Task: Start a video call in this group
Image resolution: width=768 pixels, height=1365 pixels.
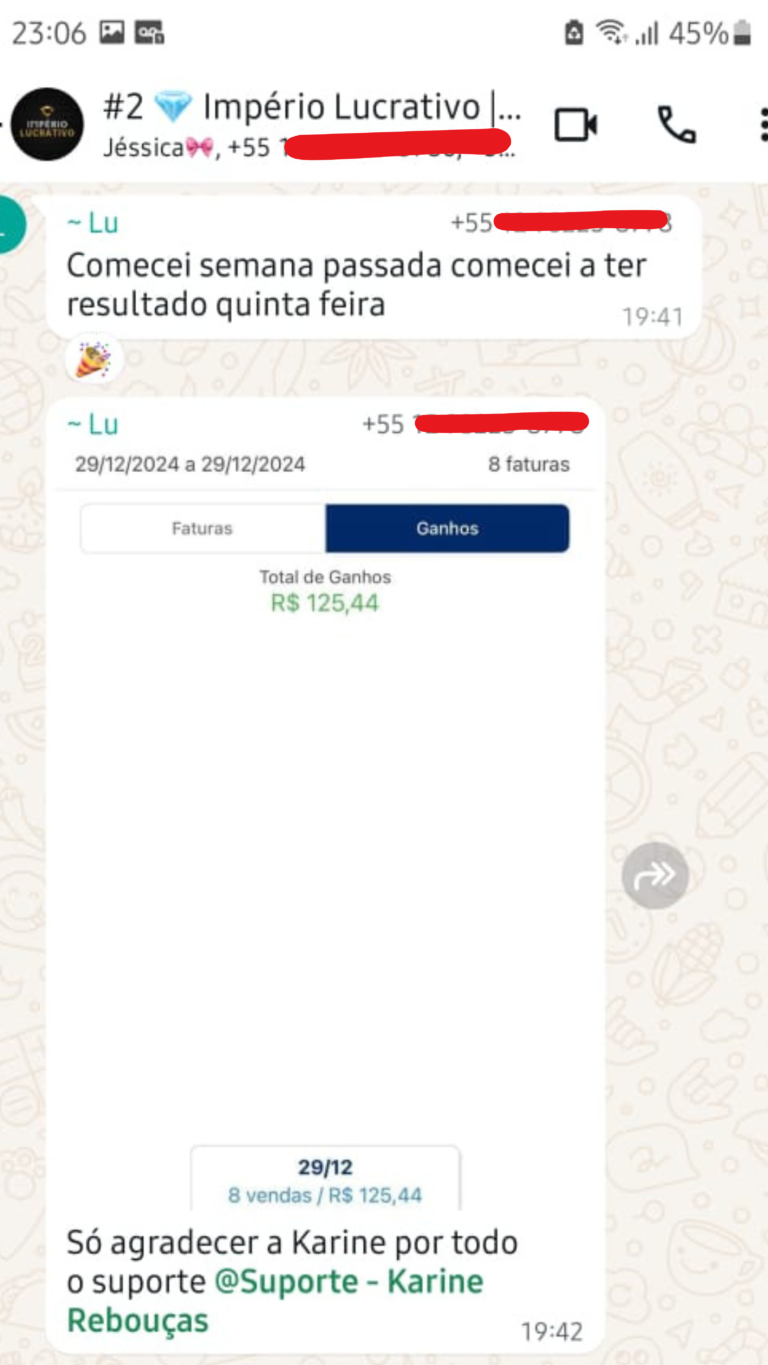Action: pyautogui.click(x=576, y=125)
